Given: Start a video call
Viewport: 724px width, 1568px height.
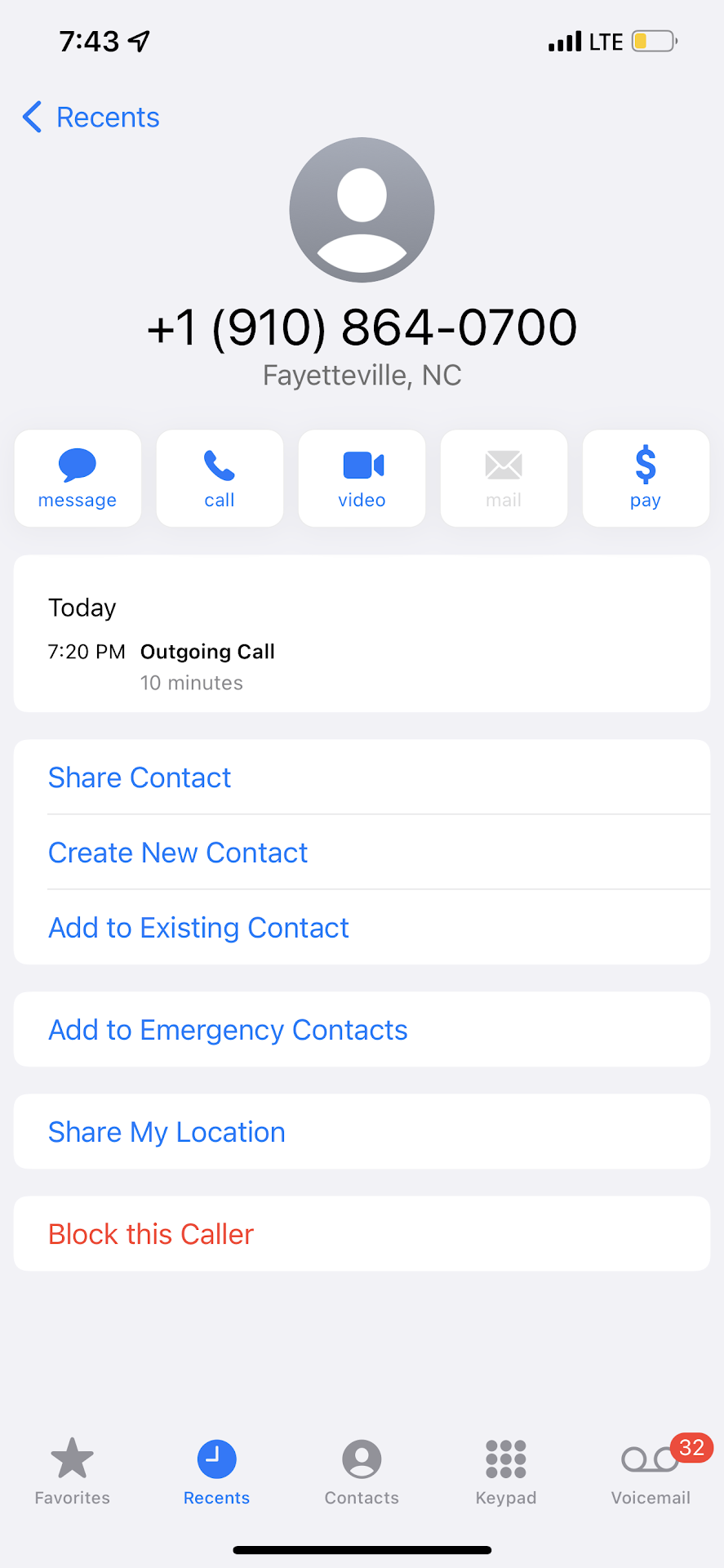Looking at the screenshot, I should point(362,479).
